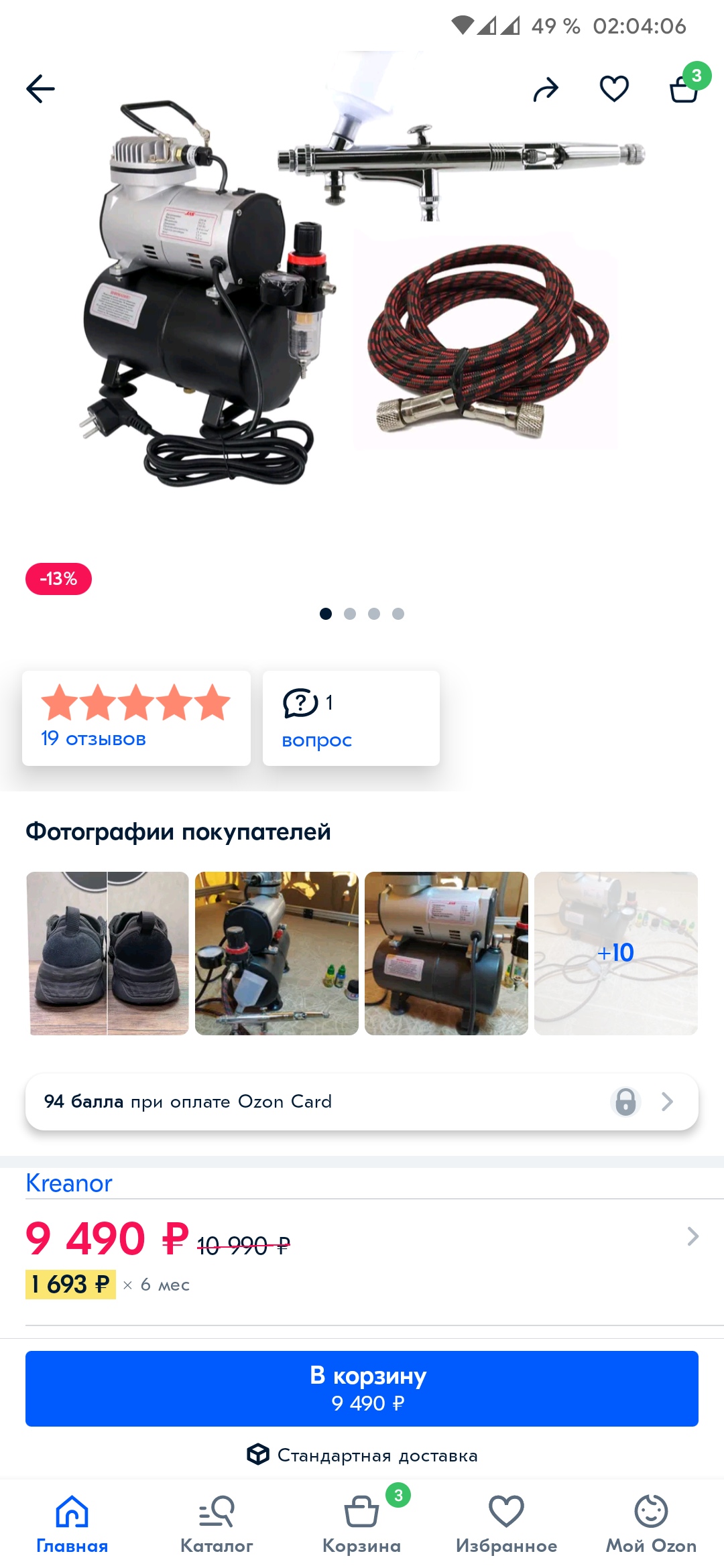Expand price details via the chevron next to 9 490 ₽
The image size is (724, 1568).
(x=692, y=1236)
